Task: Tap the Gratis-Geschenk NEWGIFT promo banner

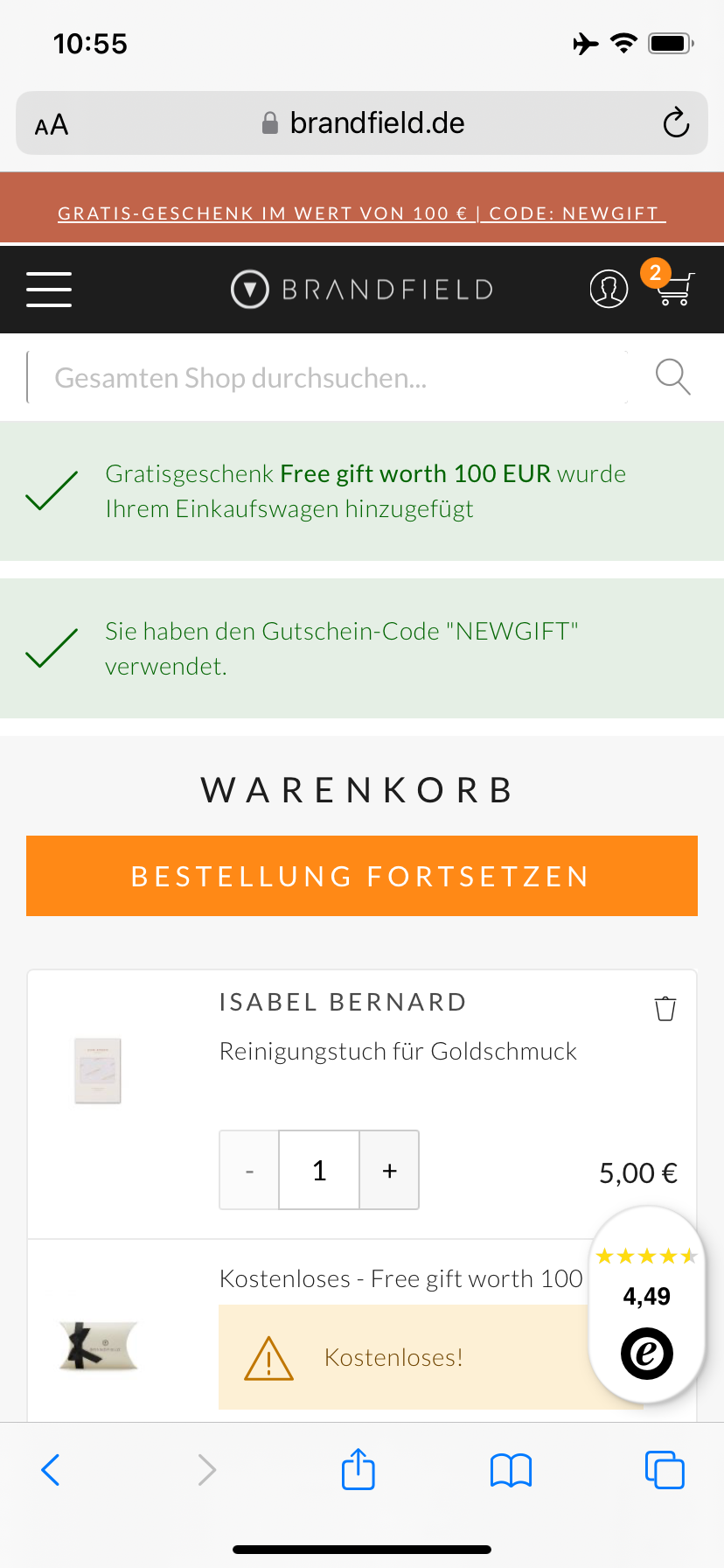Action: point(361,213)
